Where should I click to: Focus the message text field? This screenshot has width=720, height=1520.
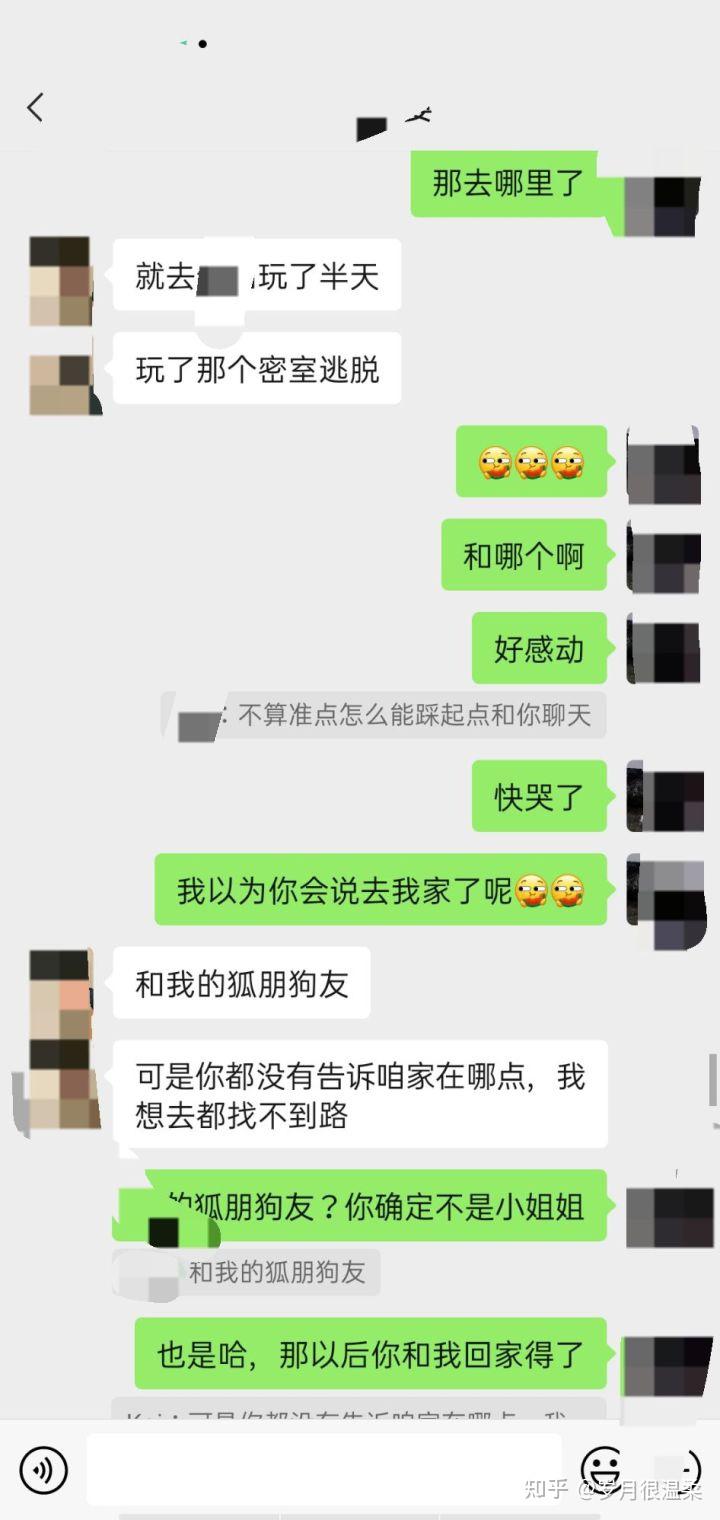324,1470
